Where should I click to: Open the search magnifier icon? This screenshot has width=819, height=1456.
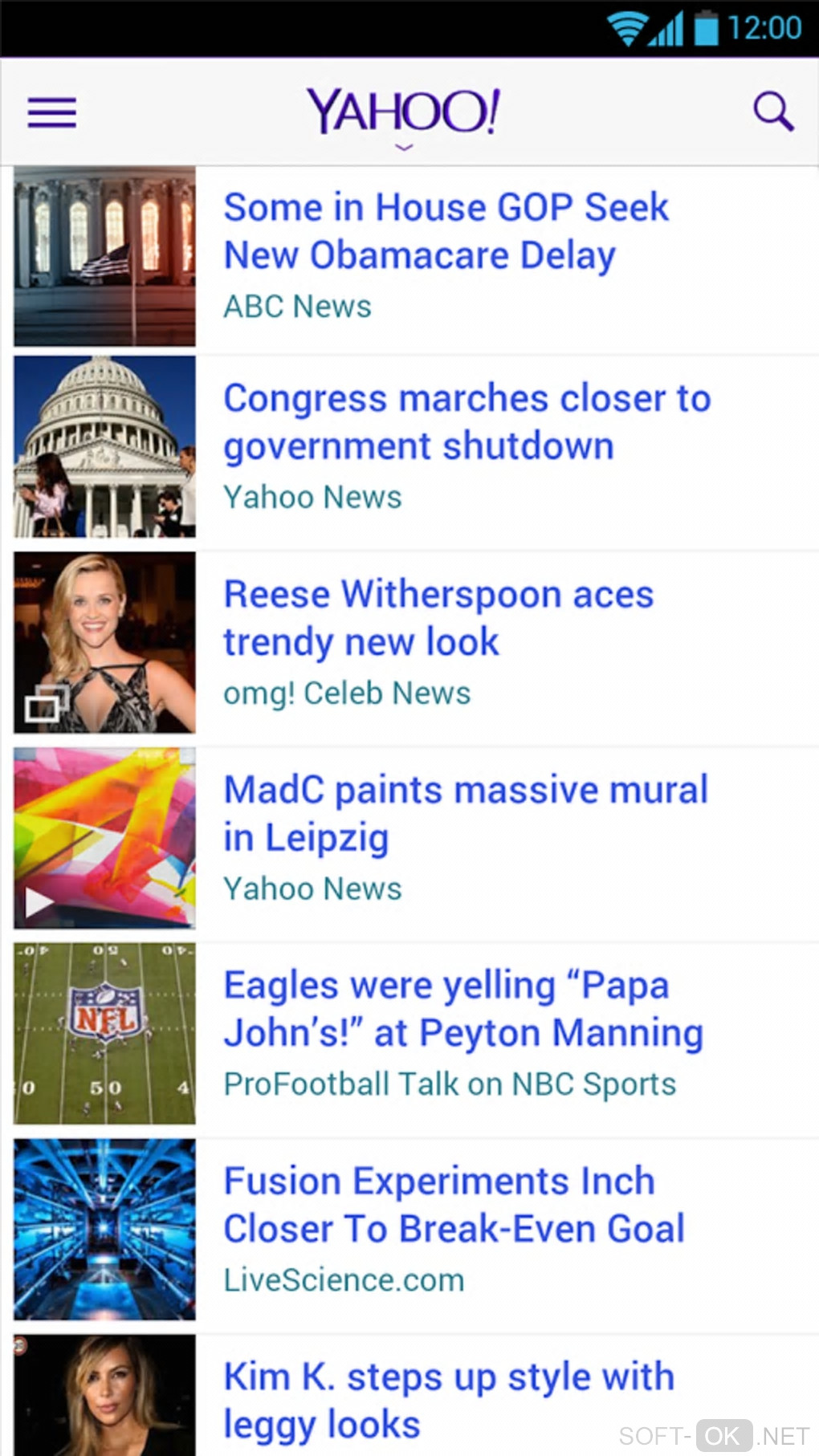click(x=773, y=112)
